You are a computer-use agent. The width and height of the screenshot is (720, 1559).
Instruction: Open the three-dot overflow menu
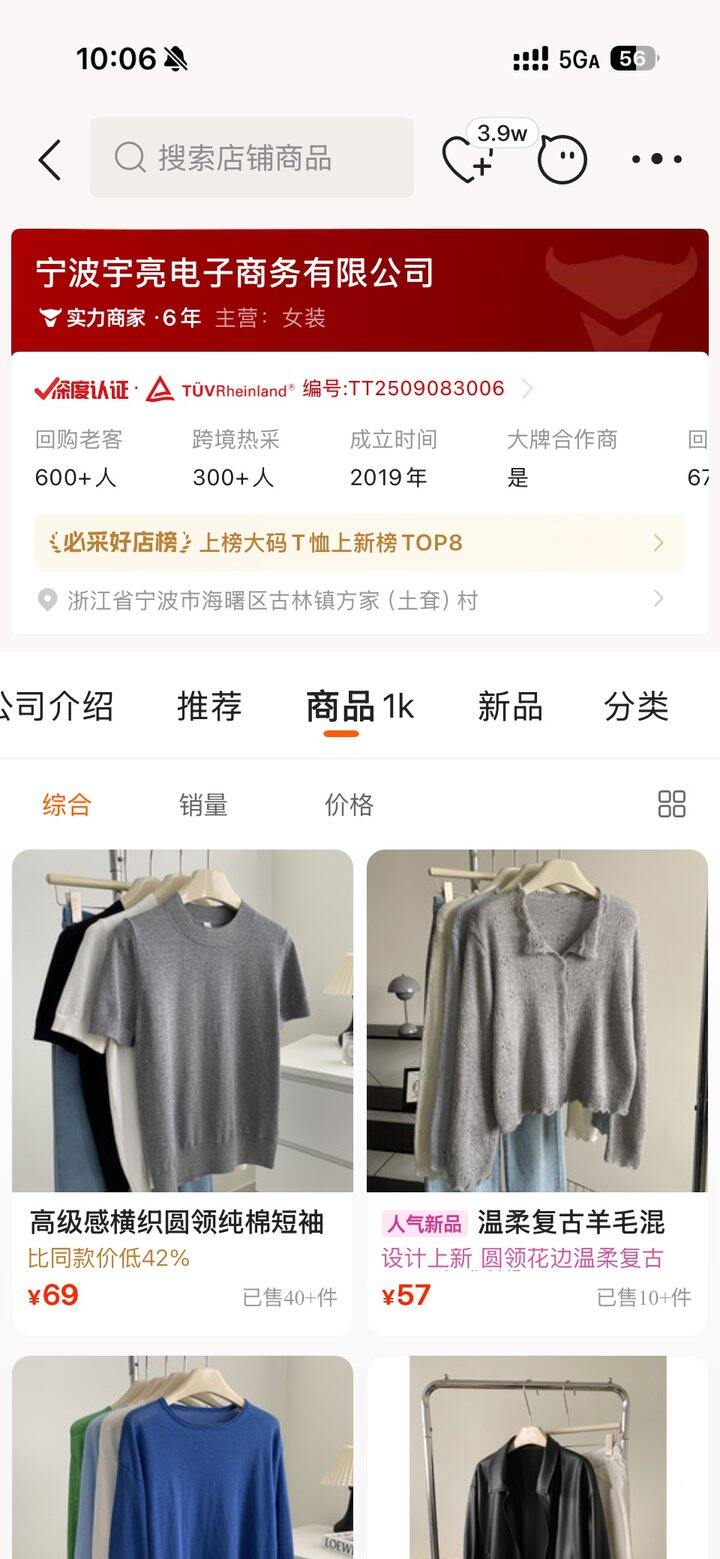click(656, 159)
